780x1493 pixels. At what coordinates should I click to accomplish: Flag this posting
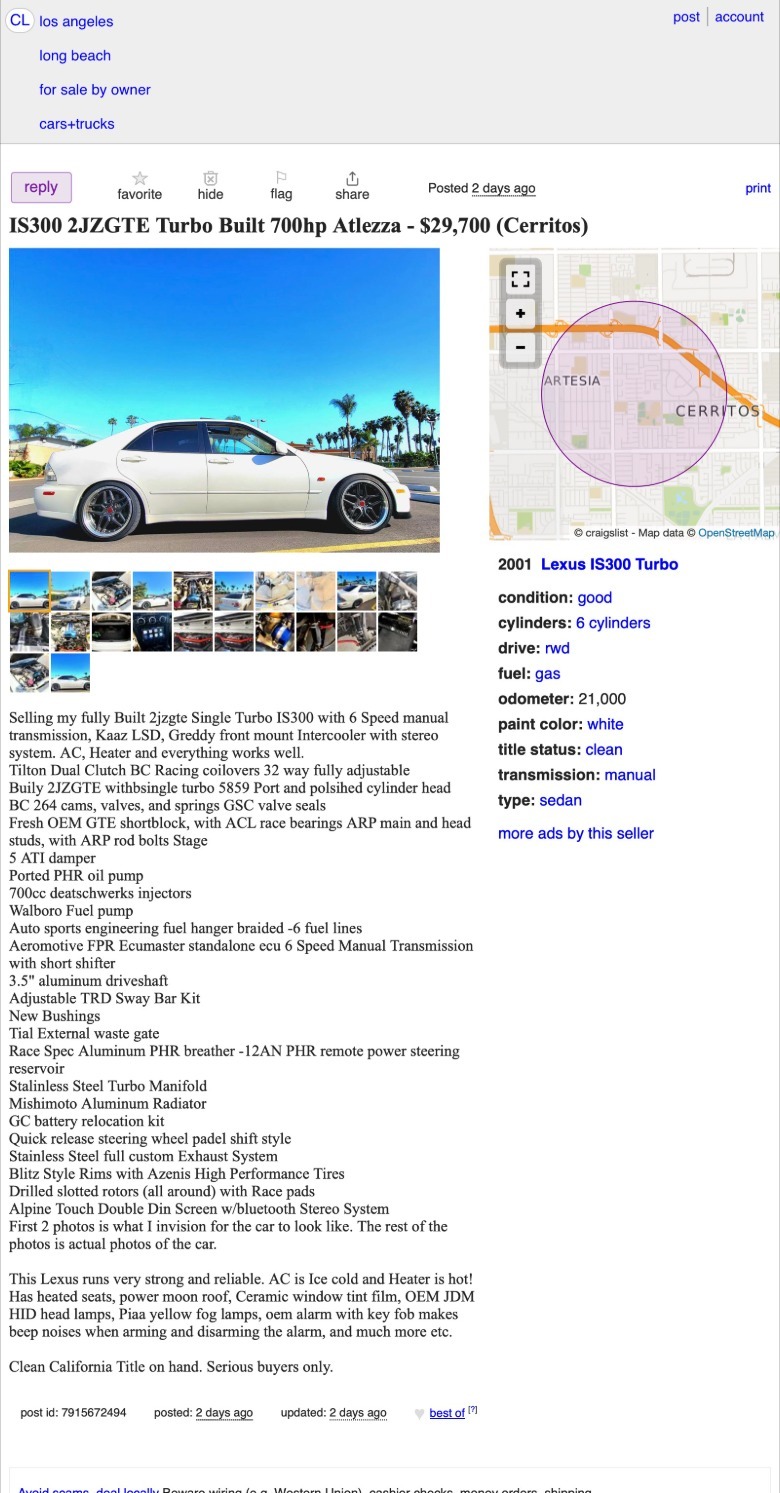coord(281,185)
